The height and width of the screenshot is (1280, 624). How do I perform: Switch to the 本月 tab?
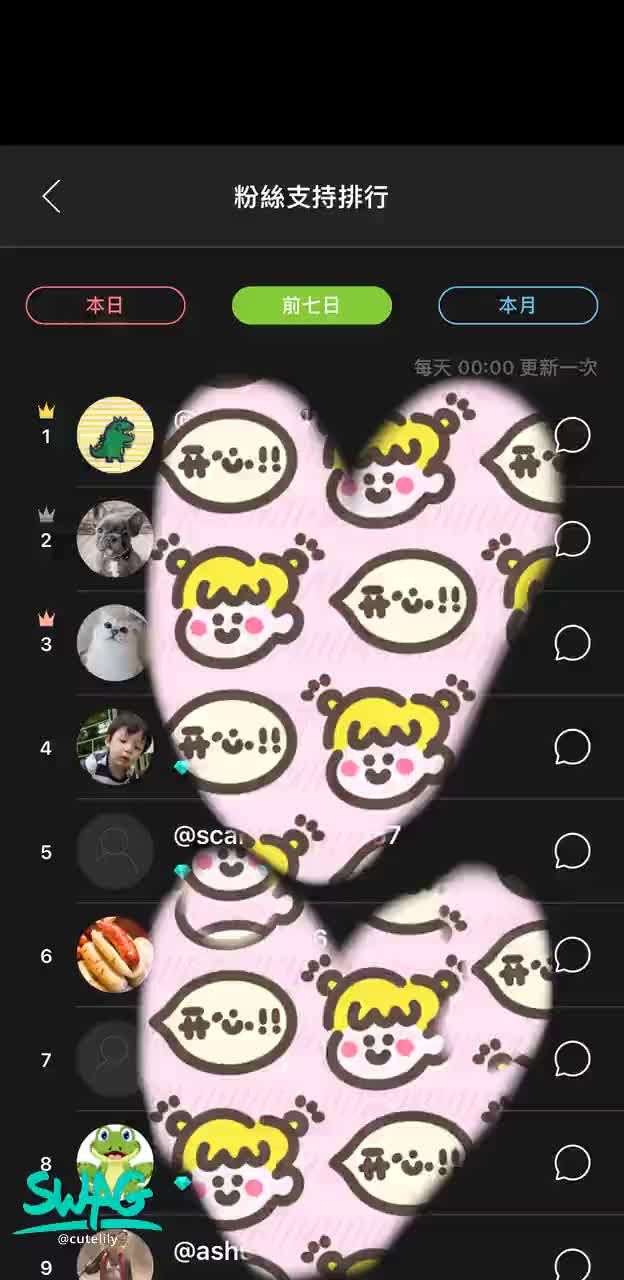[x=518, y=305]
